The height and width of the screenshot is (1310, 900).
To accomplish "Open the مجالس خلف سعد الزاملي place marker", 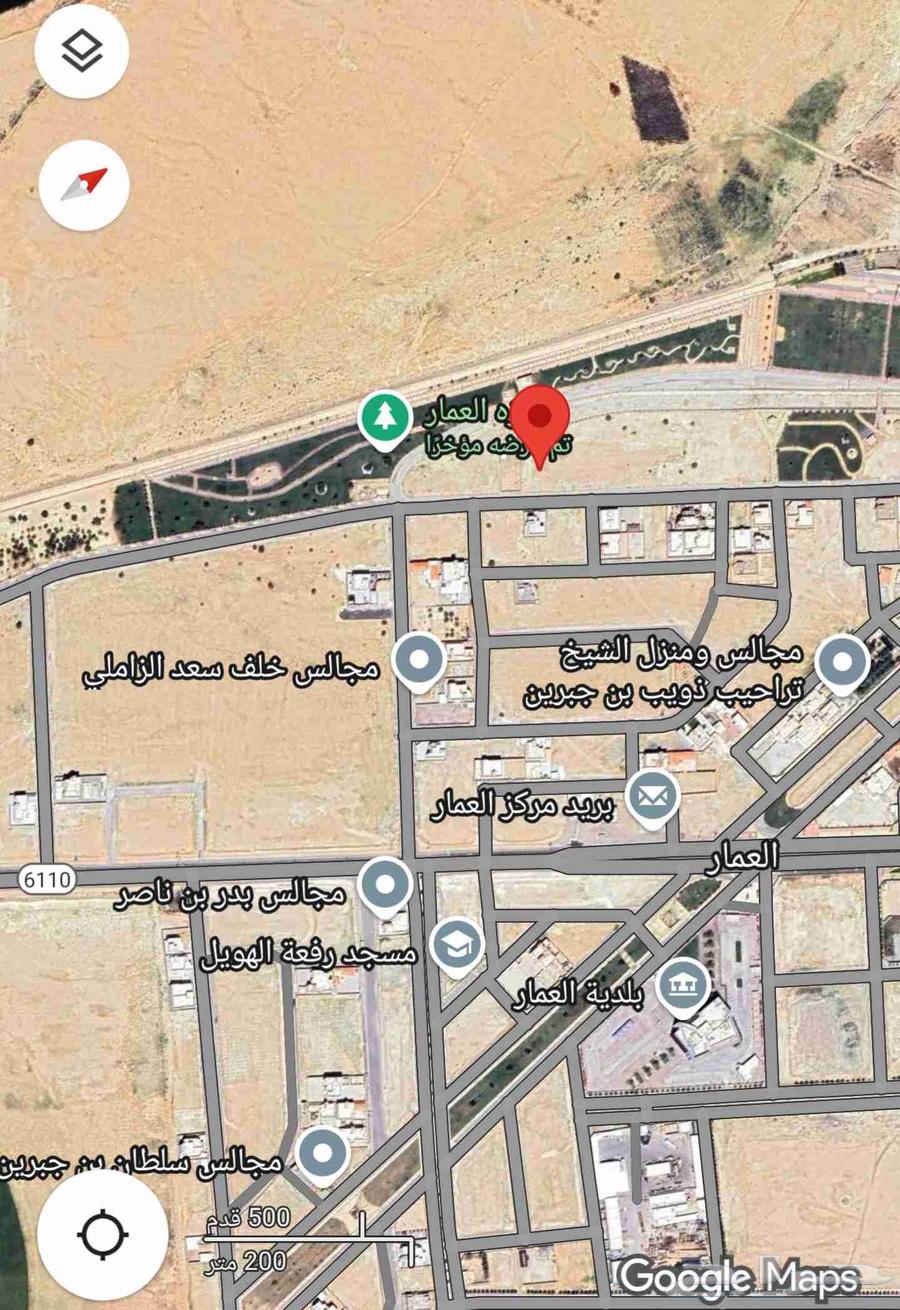I will [419, 660].
